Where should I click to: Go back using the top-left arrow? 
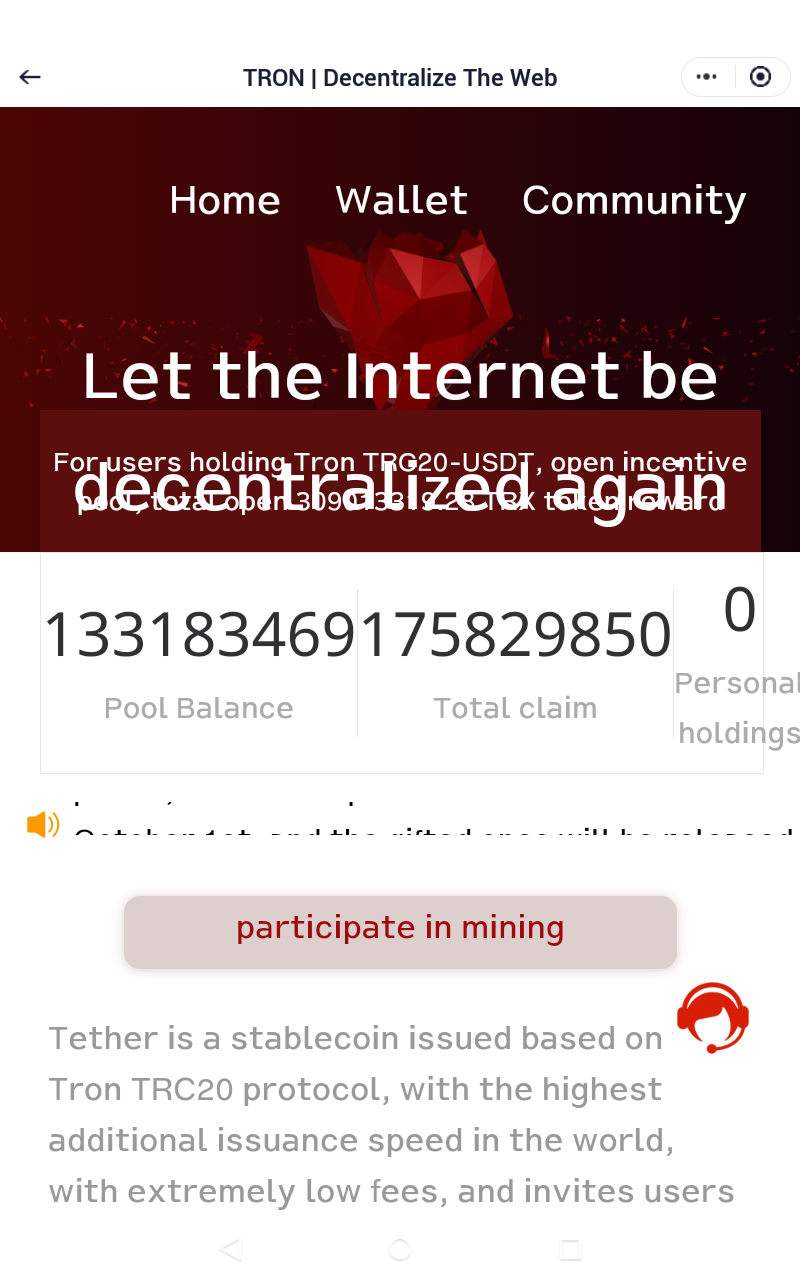(x=30, y=77)
